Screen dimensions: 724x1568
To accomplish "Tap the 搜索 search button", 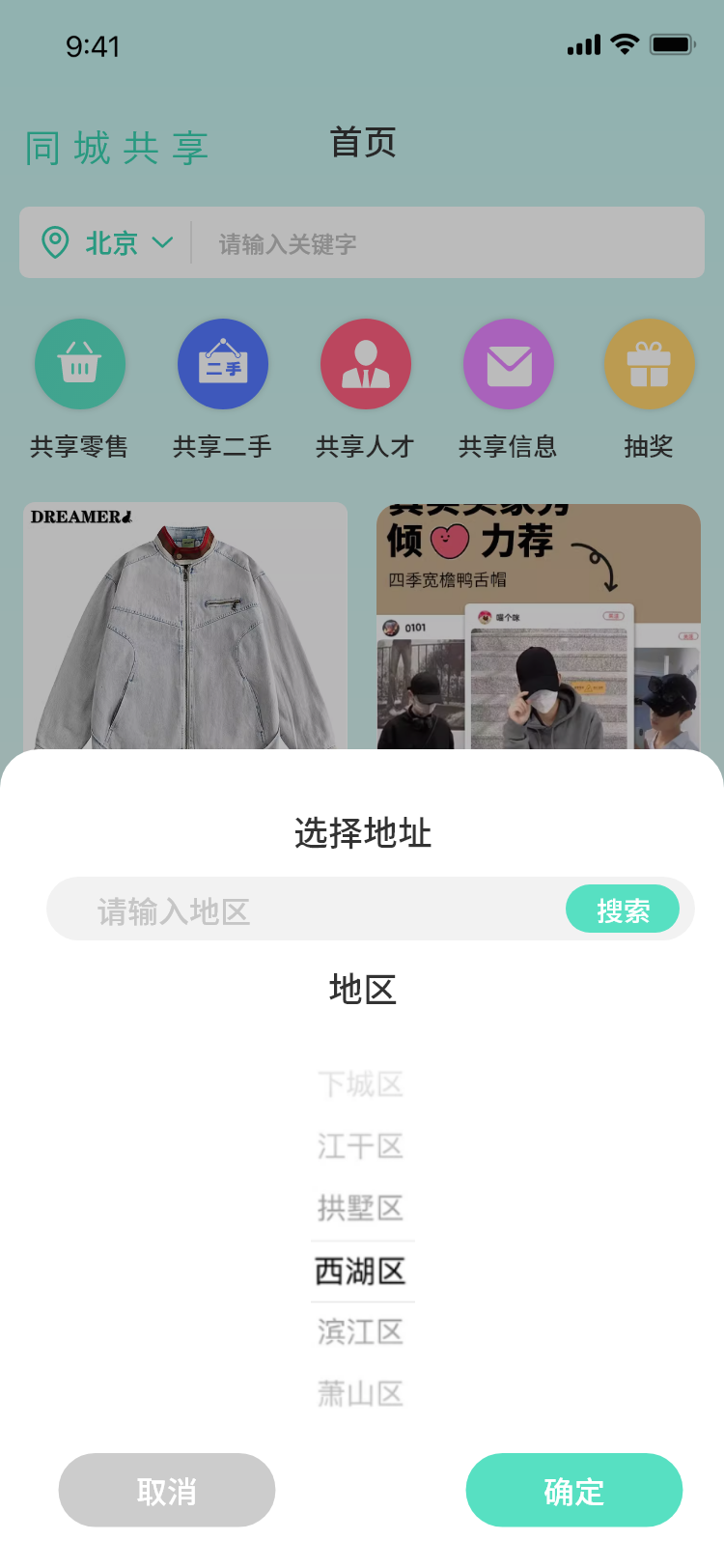I will click(x=623, y=910).
